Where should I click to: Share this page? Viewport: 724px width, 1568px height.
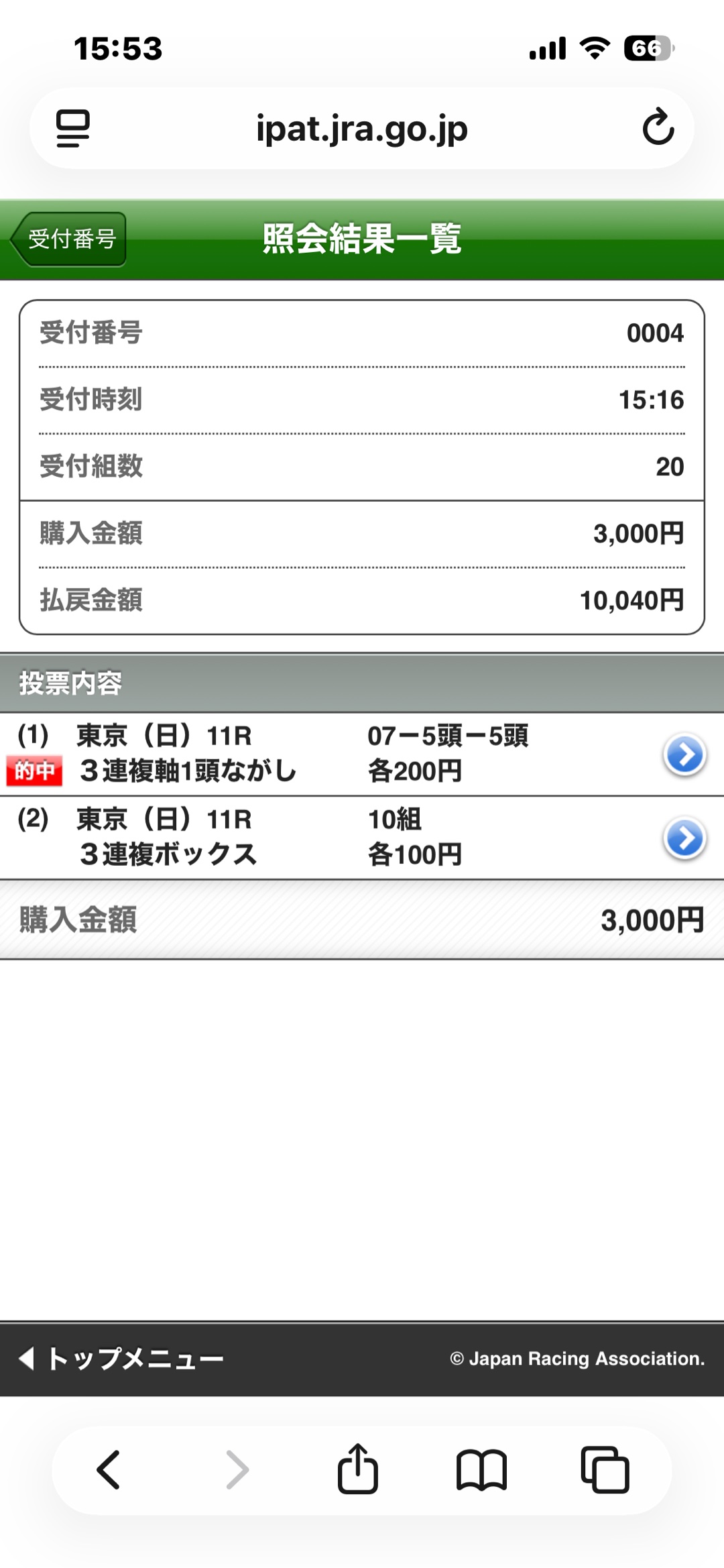point(357,1470)
